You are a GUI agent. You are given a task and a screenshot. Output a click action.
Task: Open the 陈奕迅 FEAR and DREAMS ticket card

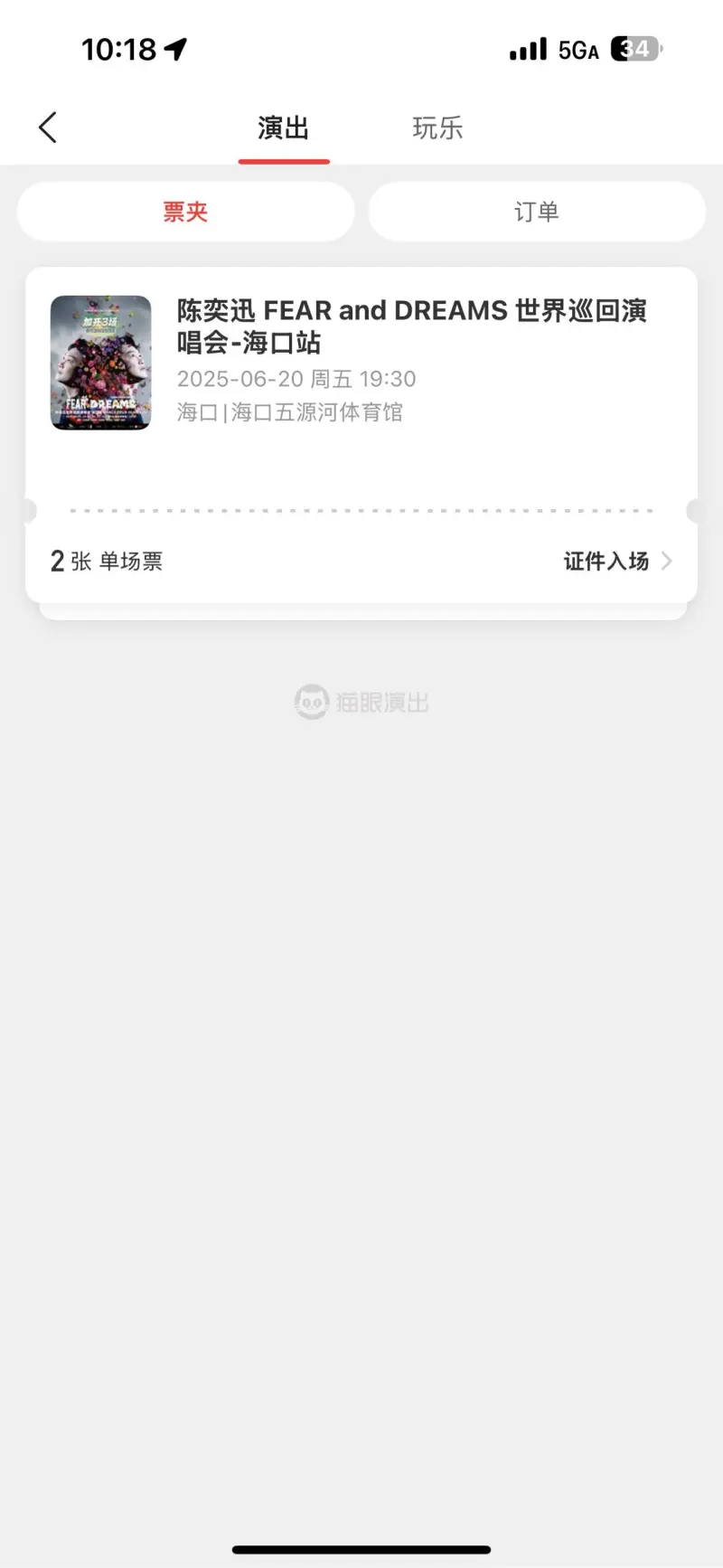361,434
